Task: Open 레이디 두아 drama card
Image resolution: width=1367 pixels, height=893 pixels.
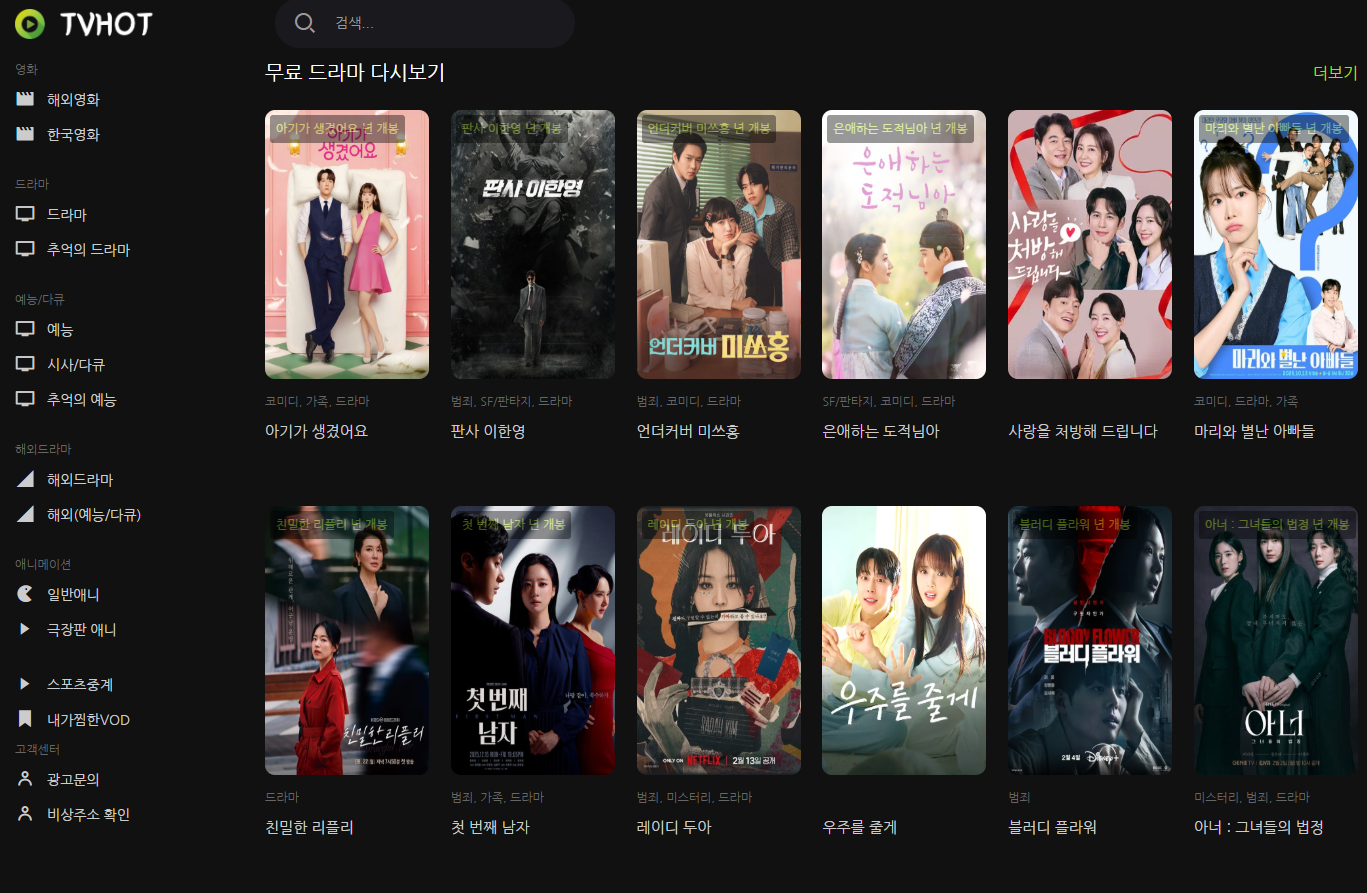Action: 718,640
